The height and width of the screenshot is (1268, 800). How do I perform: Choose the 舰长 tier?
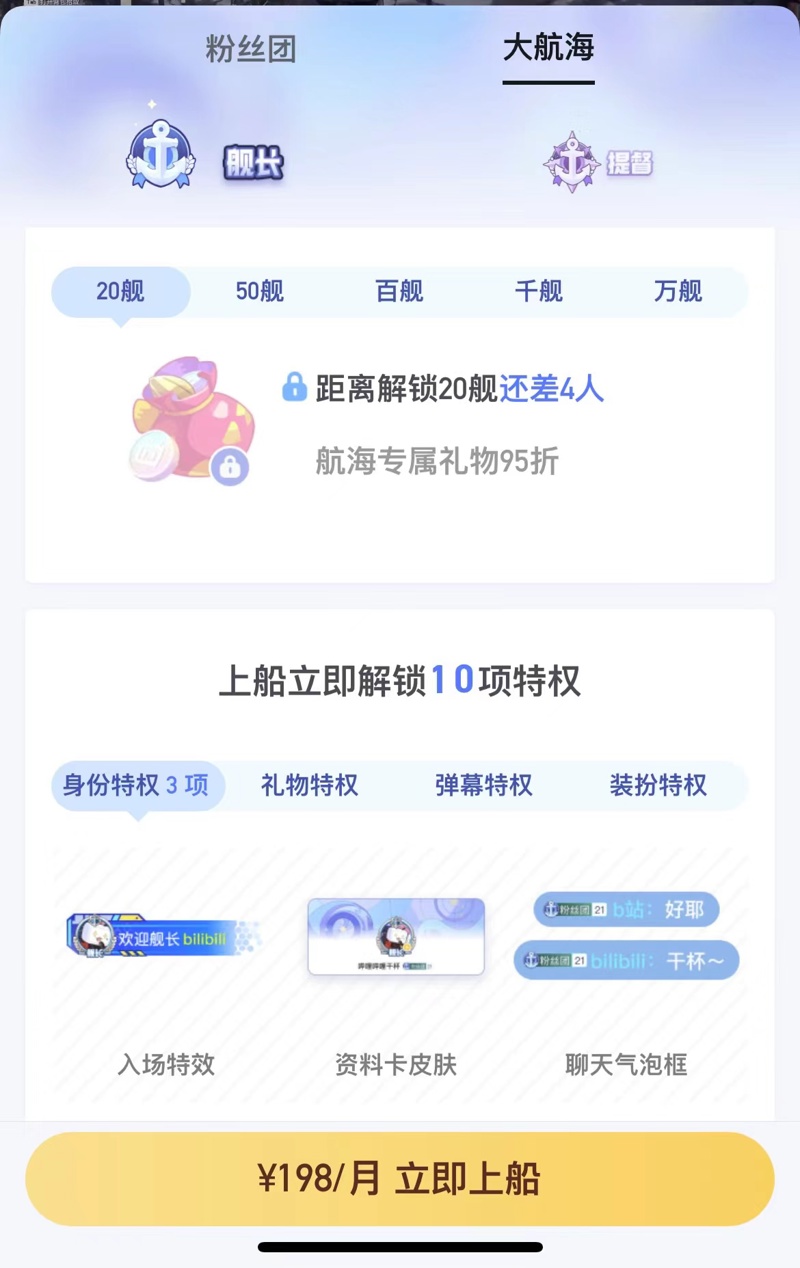point(207,160)
